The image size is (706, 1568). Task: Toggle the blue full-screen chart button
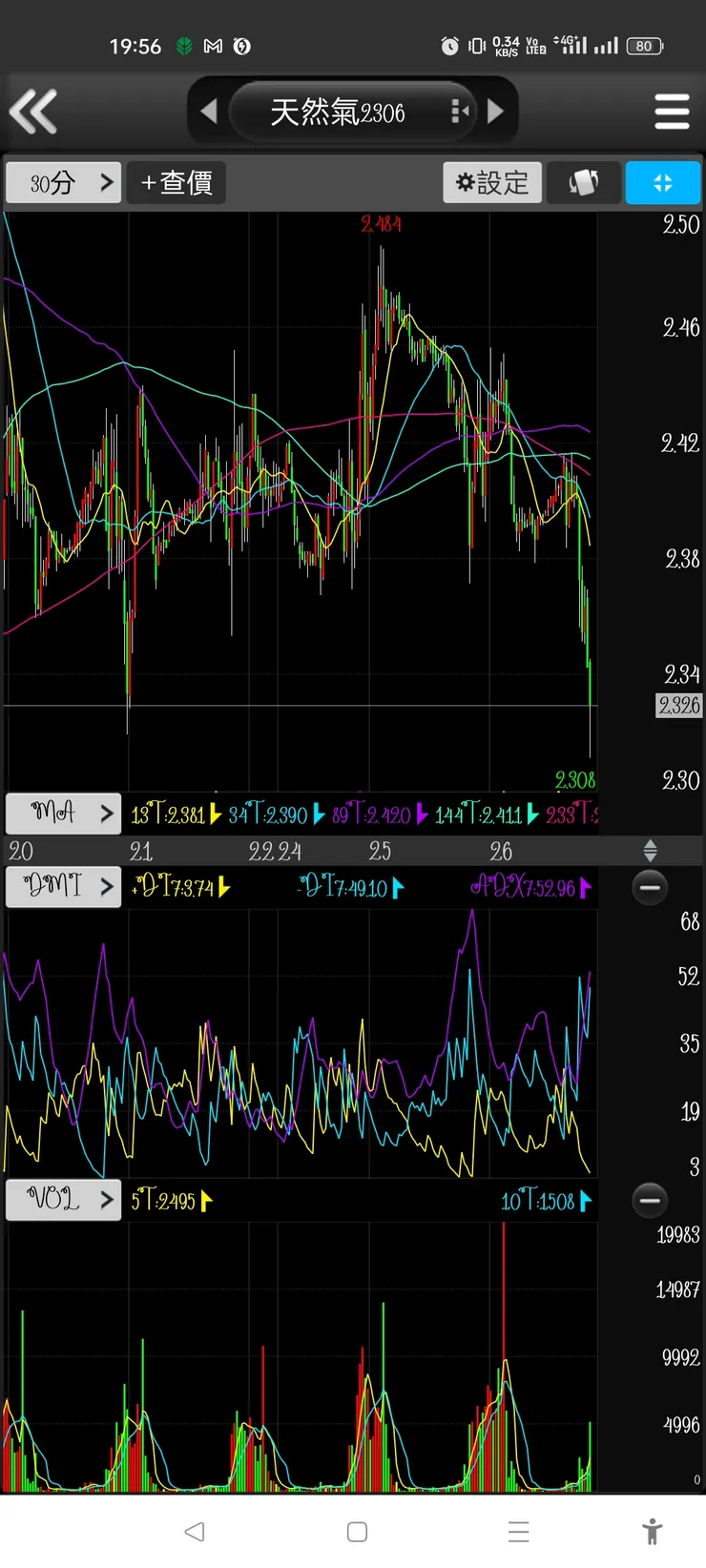662,182
